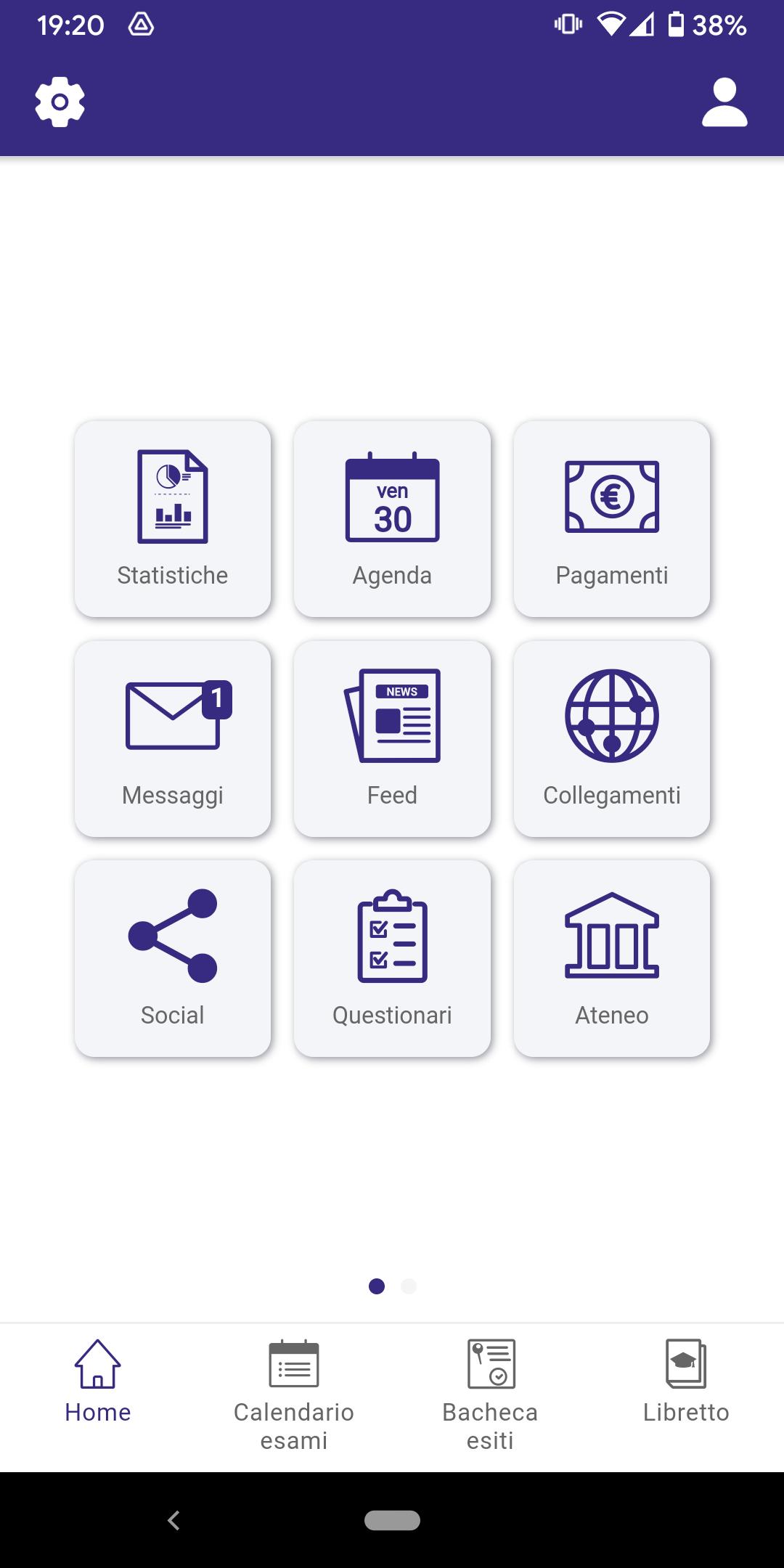This screenshot has height=1568, width=784.
Task: Open Collegamenti links
Action: coord(611,739)
